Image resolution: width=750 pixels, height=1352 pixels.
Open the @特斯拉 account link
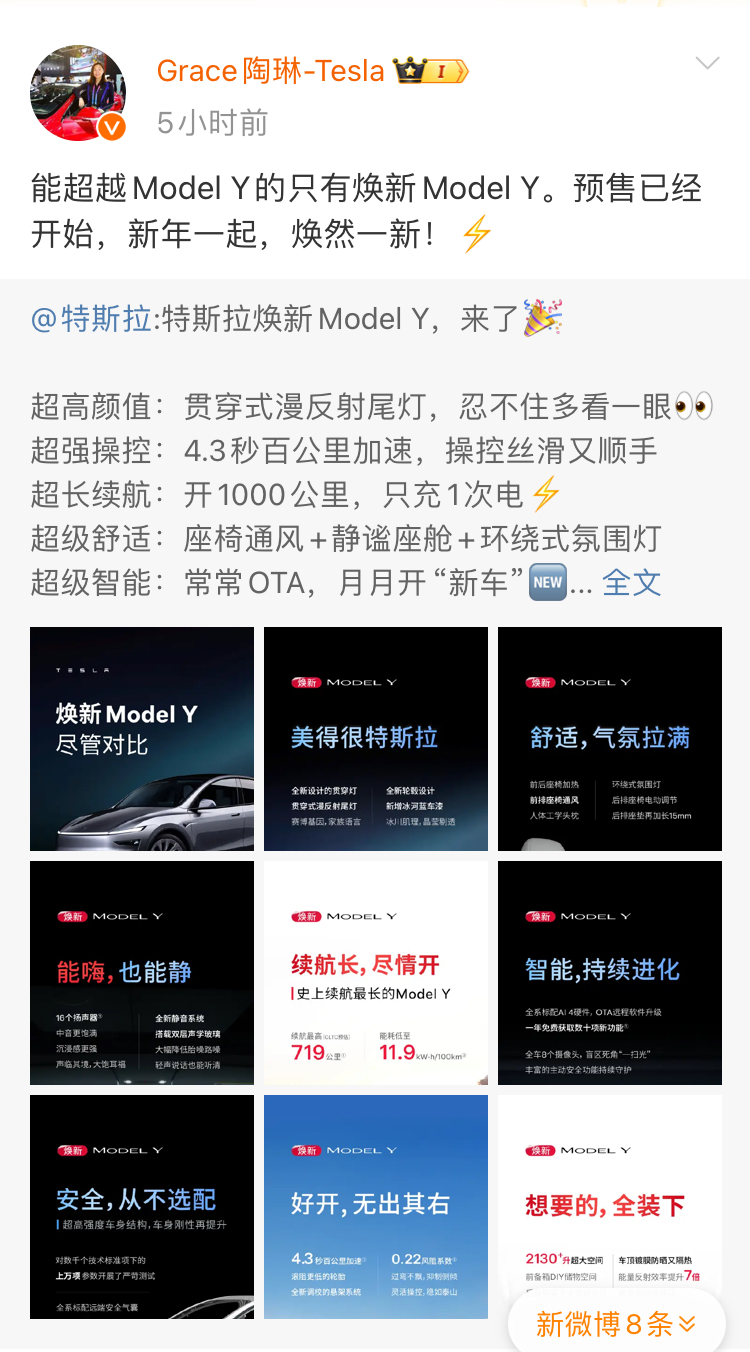pyautogui.click(x=91, y=319)
